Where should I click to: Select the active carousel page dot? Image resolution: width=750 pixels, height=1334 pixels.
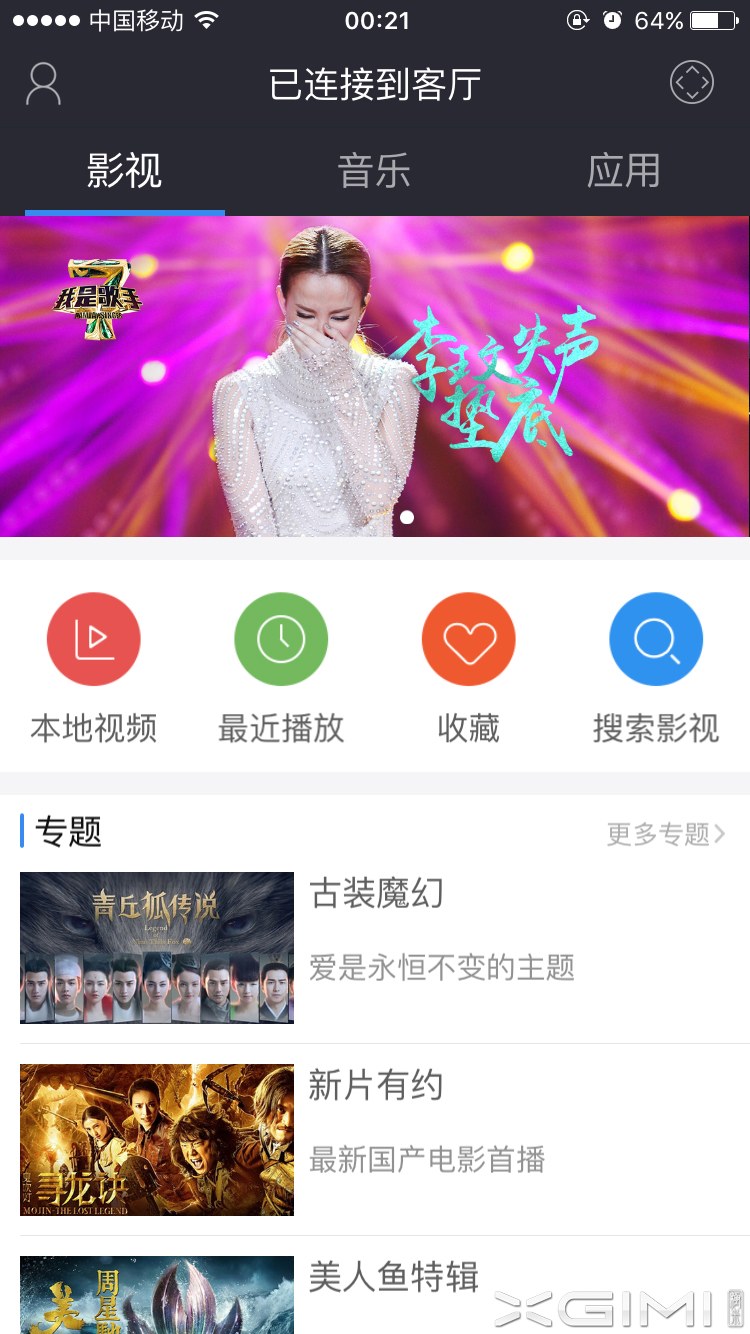pos(408,518)
